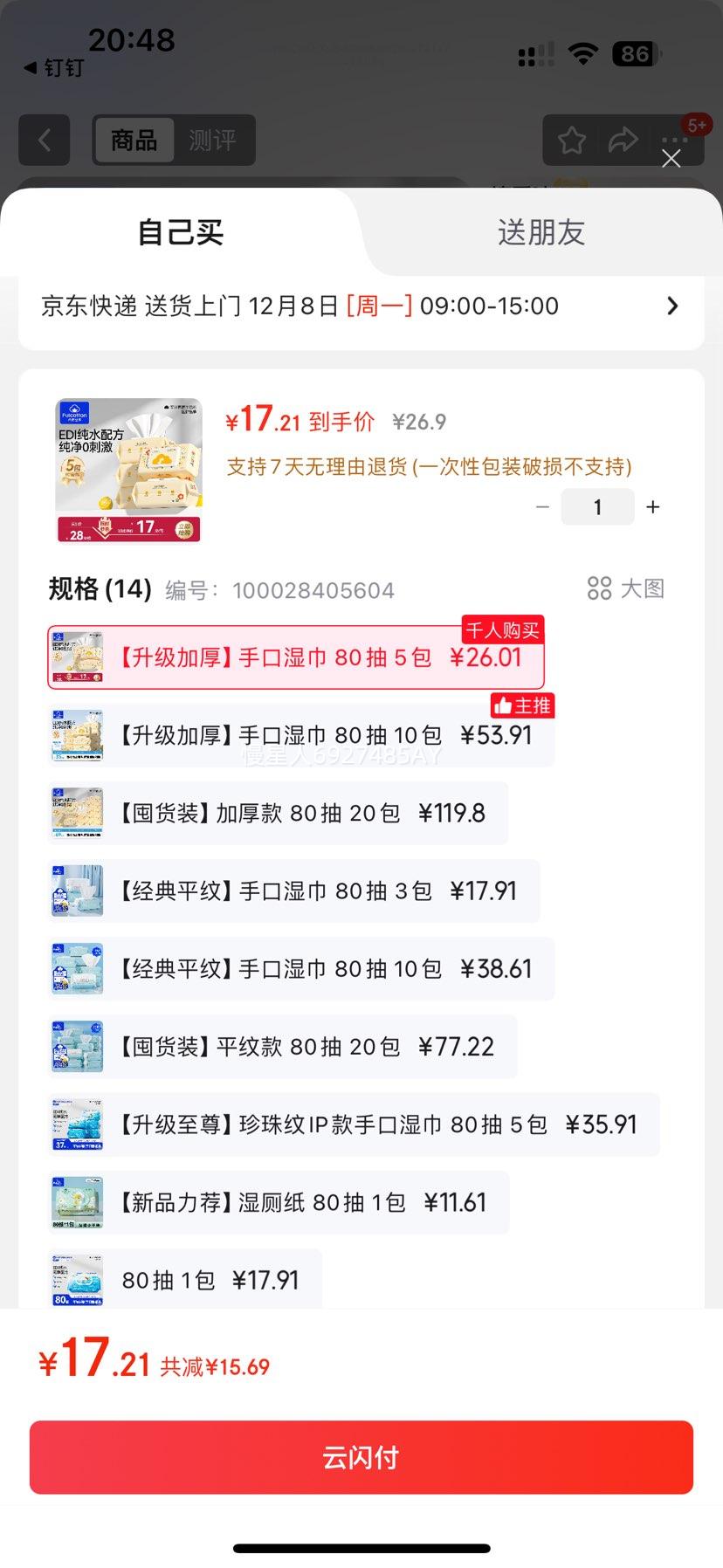
Task: Pick 【囤货装】平纹款 80抽 20包
Action: [x=282, y=1046]
